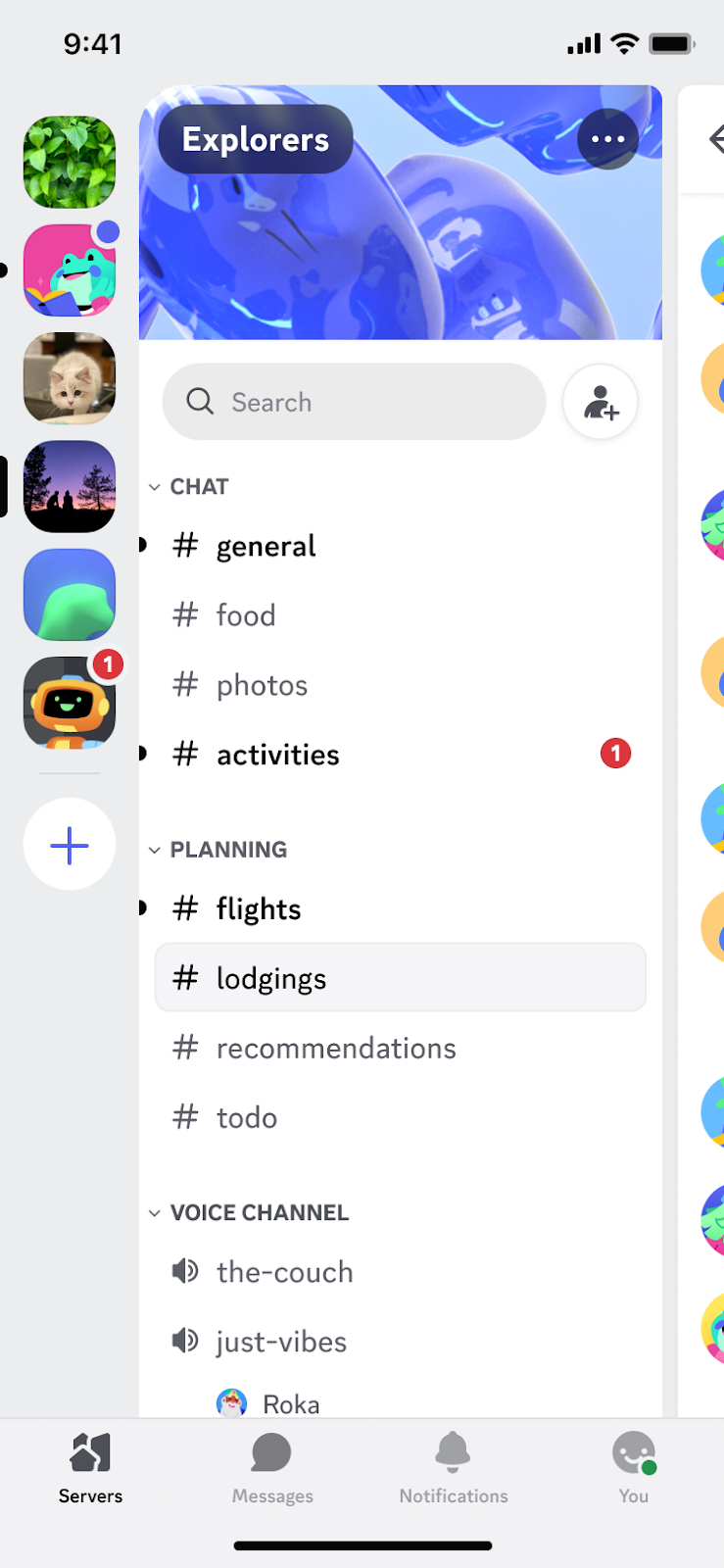Open the Notifications tab

(453, 1467)
